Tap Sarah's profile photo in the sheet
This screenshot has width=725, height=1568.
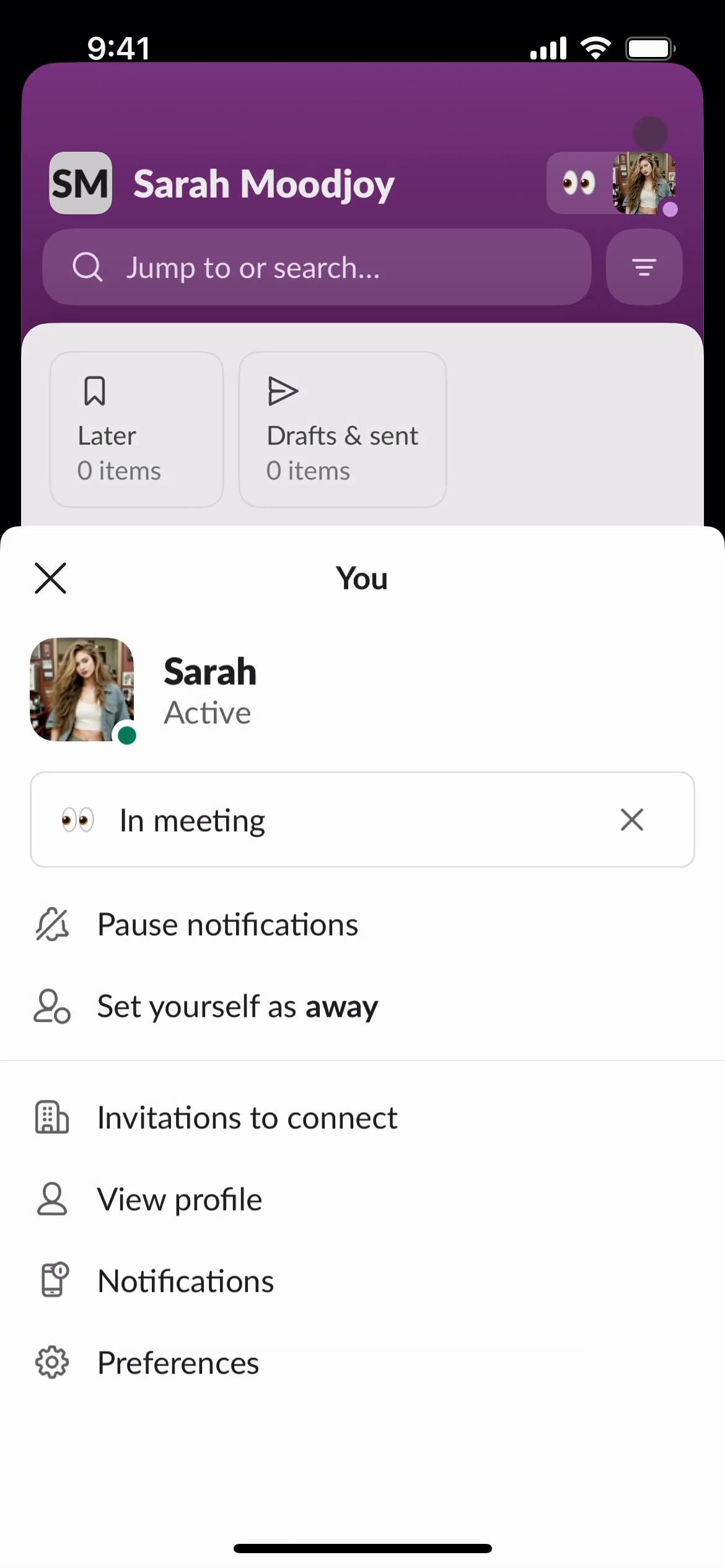tap(82, 689)
